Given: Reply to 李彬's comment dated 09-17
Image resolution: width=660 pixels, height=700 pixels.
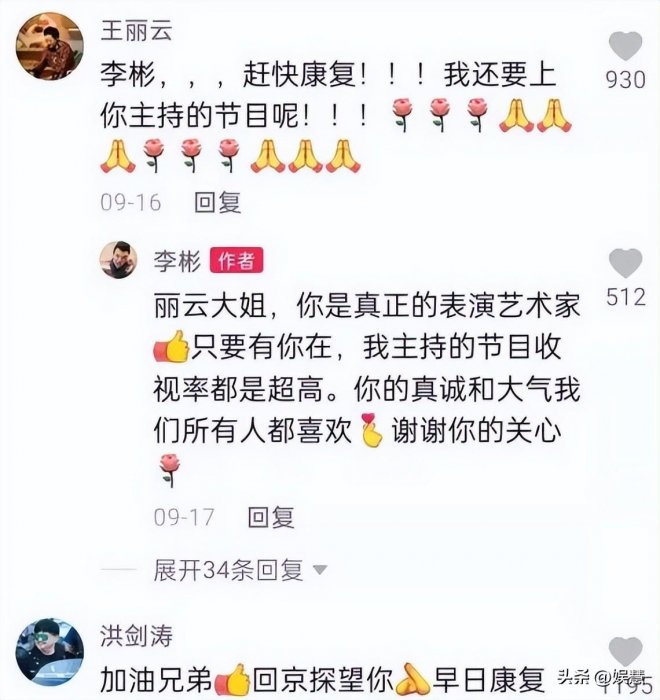Looking at the screenshot, I should (x=271, y=517).
